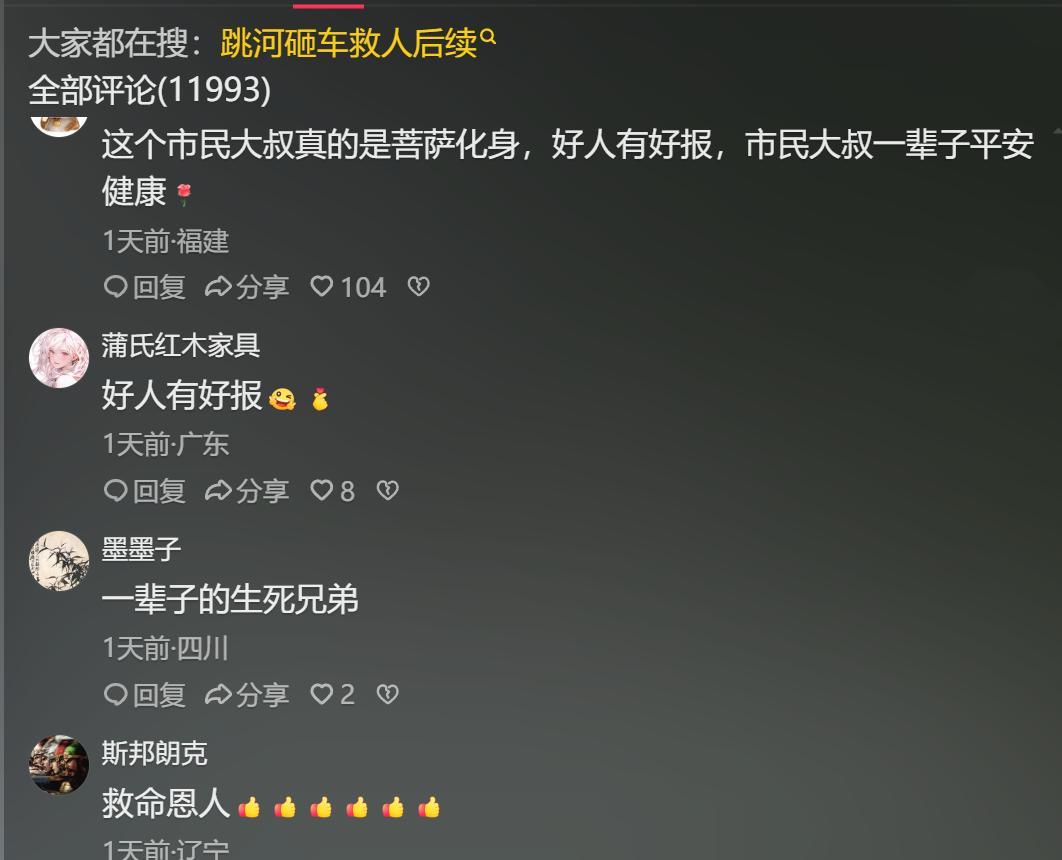Reply to 蒲氏红木家具's comment
The width and height of the screenshot is (1062, 860).
146,491
